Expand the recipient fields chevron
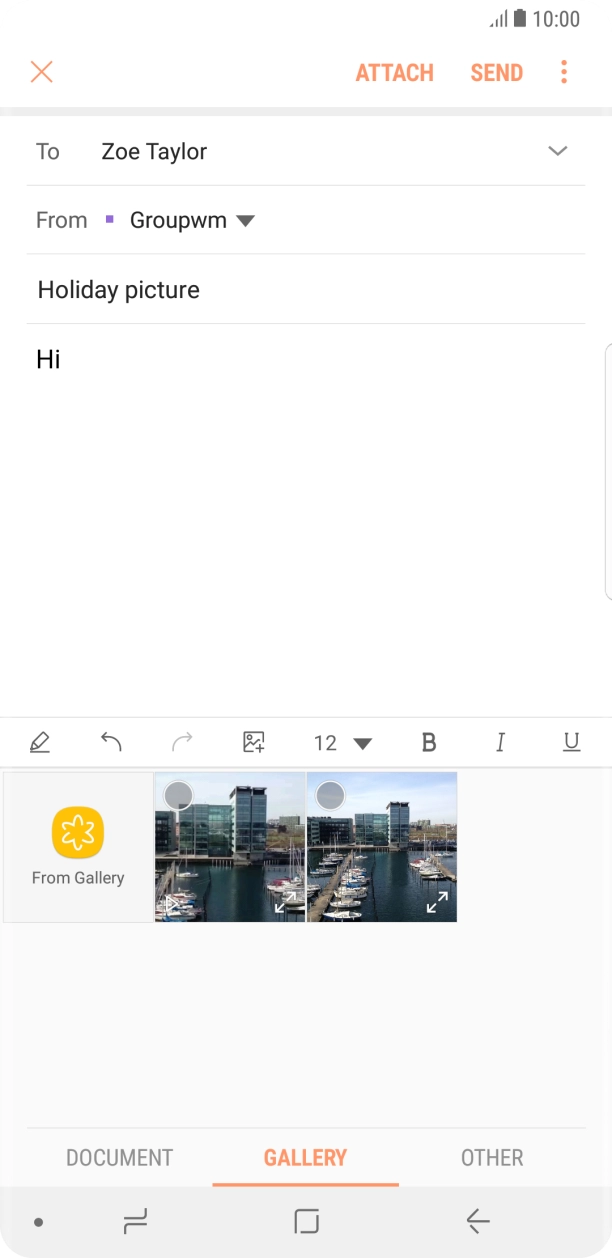The image size is (612, 1258). (557, 151)
